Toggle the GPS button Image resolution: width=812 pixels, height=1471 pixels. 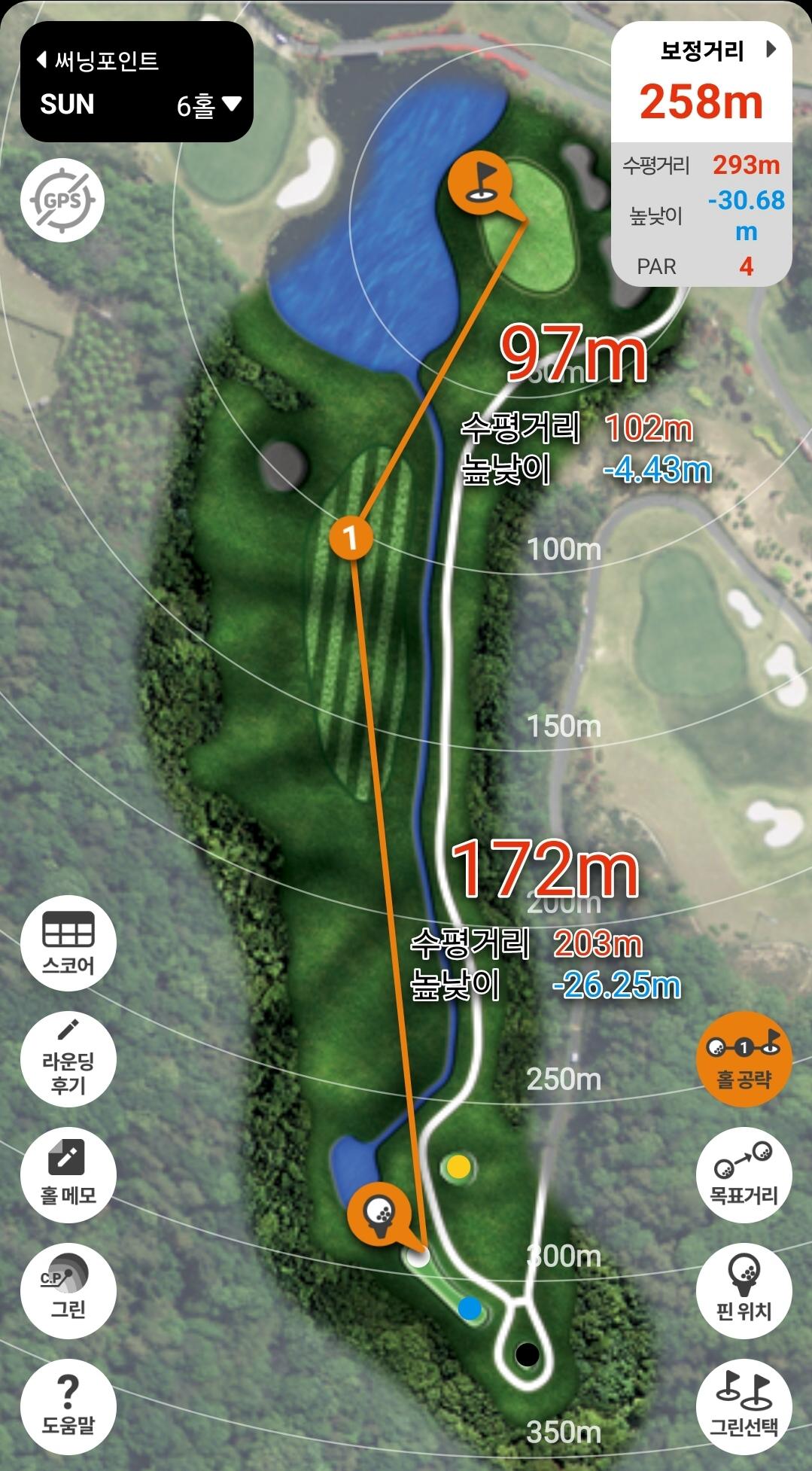tap(62, 201)
